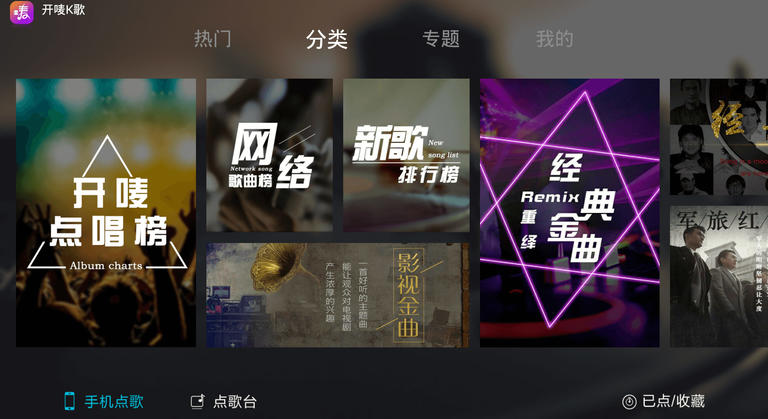Switch to the 热门 tab
Viewport: 768px width, 419px height.
212,39
